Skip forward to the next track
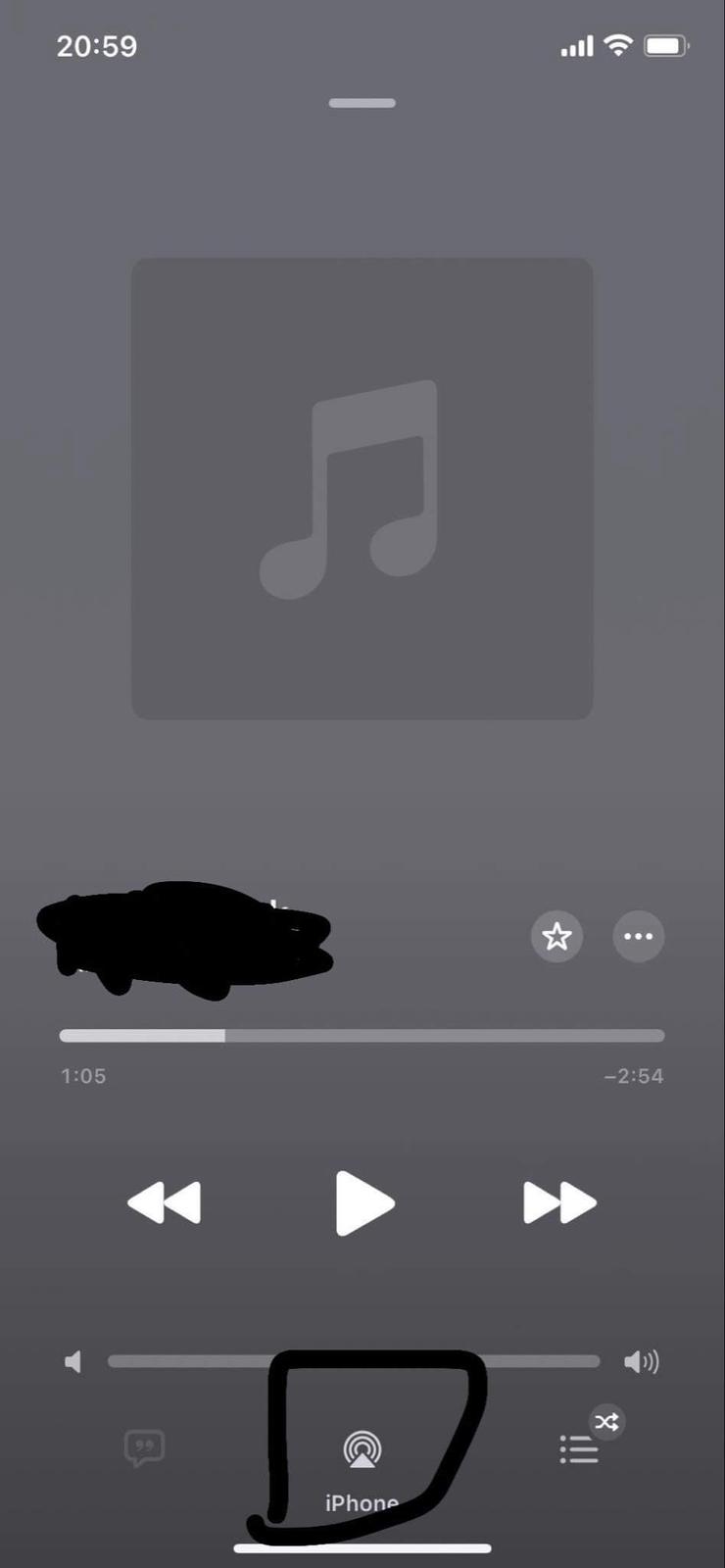 559,1202
